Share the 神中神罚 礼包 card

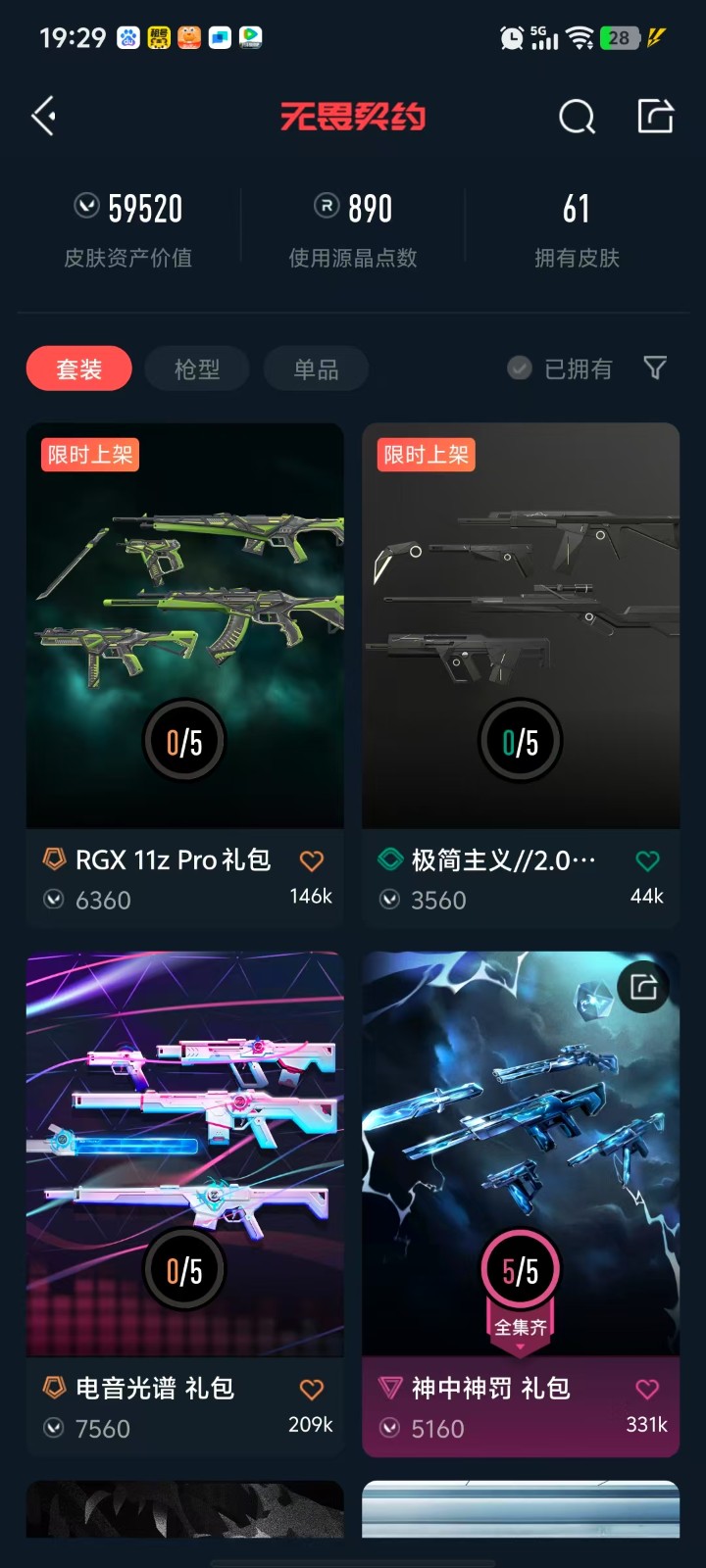point(643,987)
